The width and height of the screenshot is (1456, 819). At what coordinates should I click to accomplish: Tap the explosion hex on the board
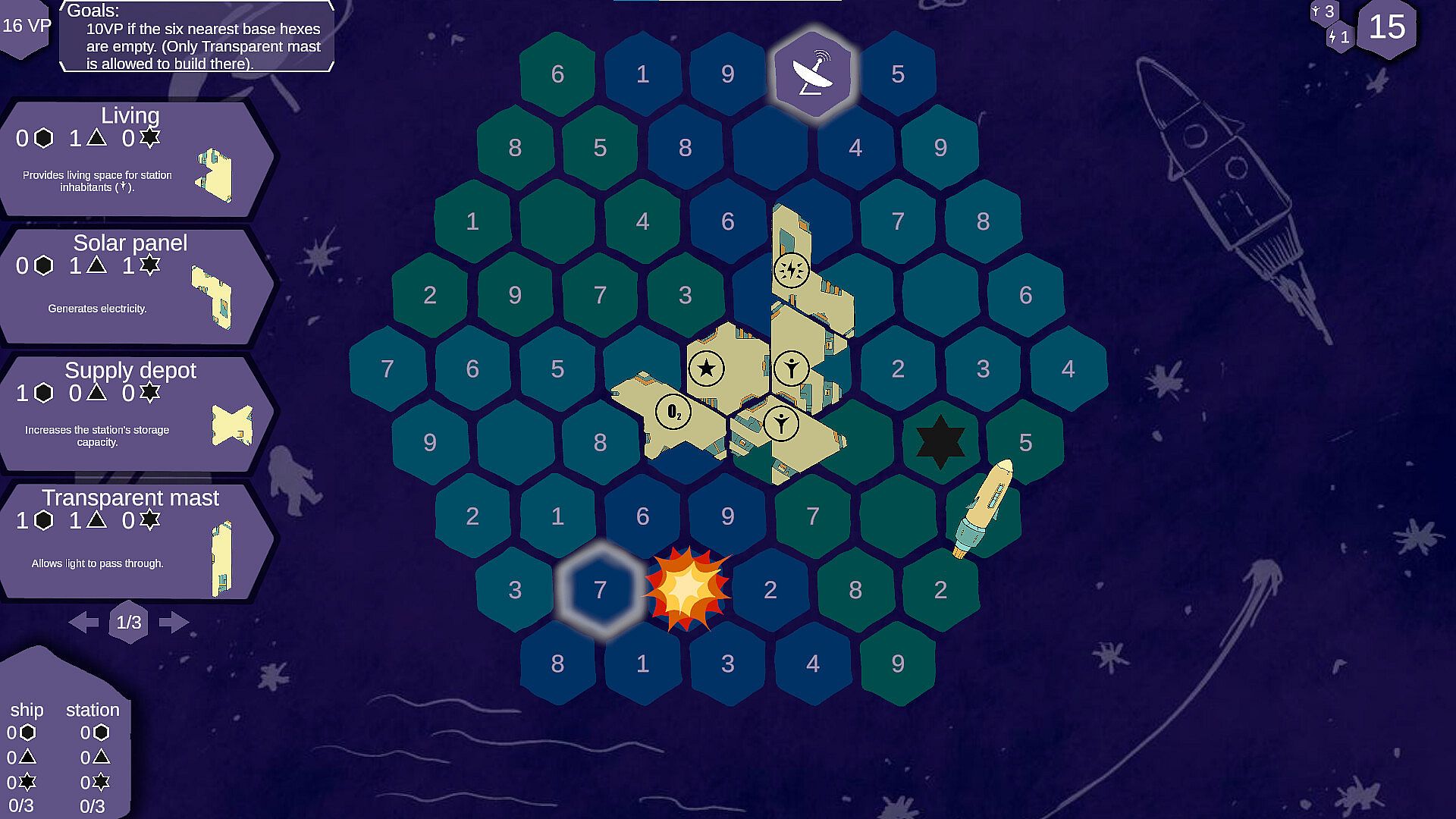(686, 589)
